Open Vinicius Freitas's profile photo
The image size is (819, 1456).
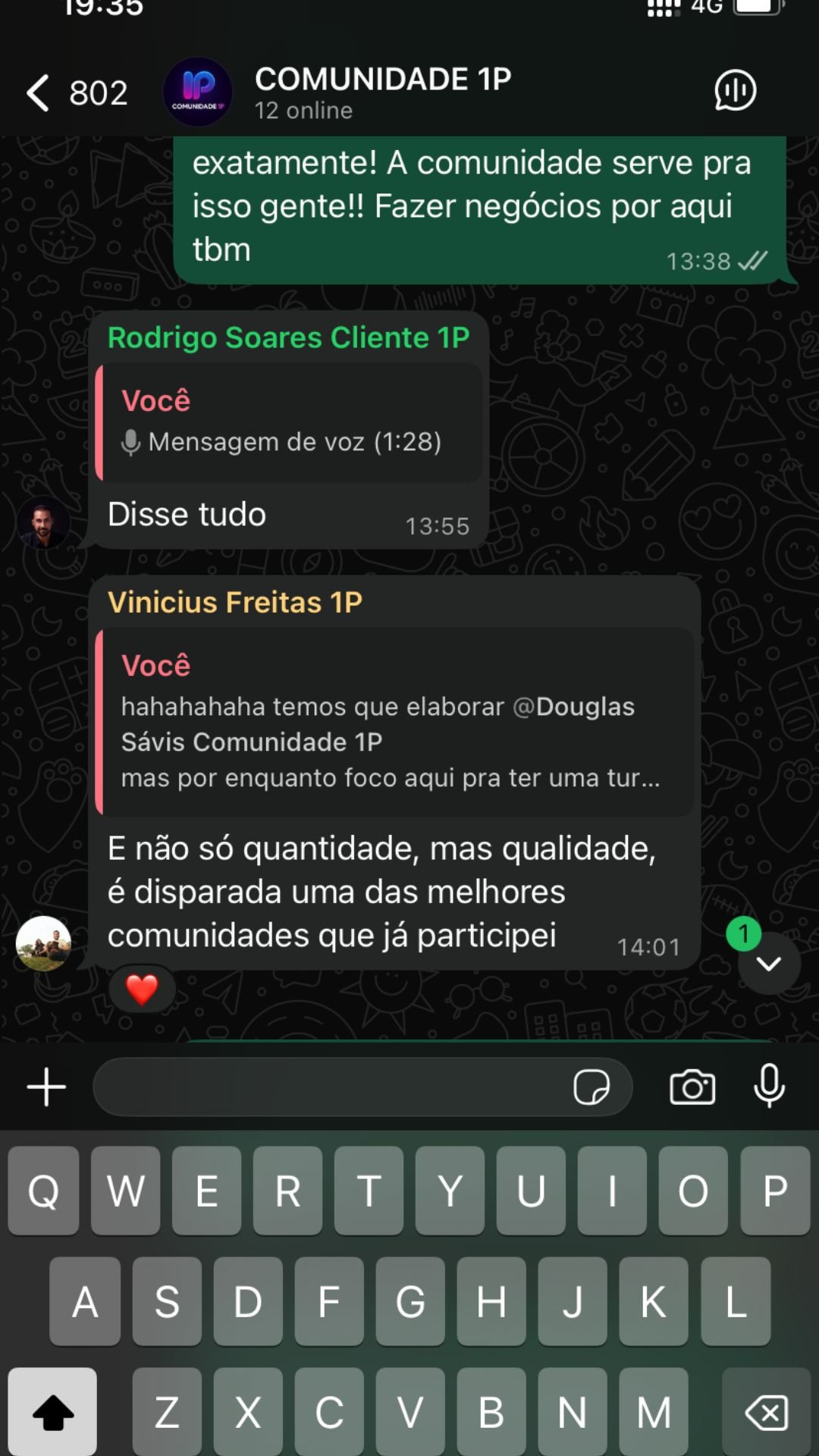click(x=43, y=943)
